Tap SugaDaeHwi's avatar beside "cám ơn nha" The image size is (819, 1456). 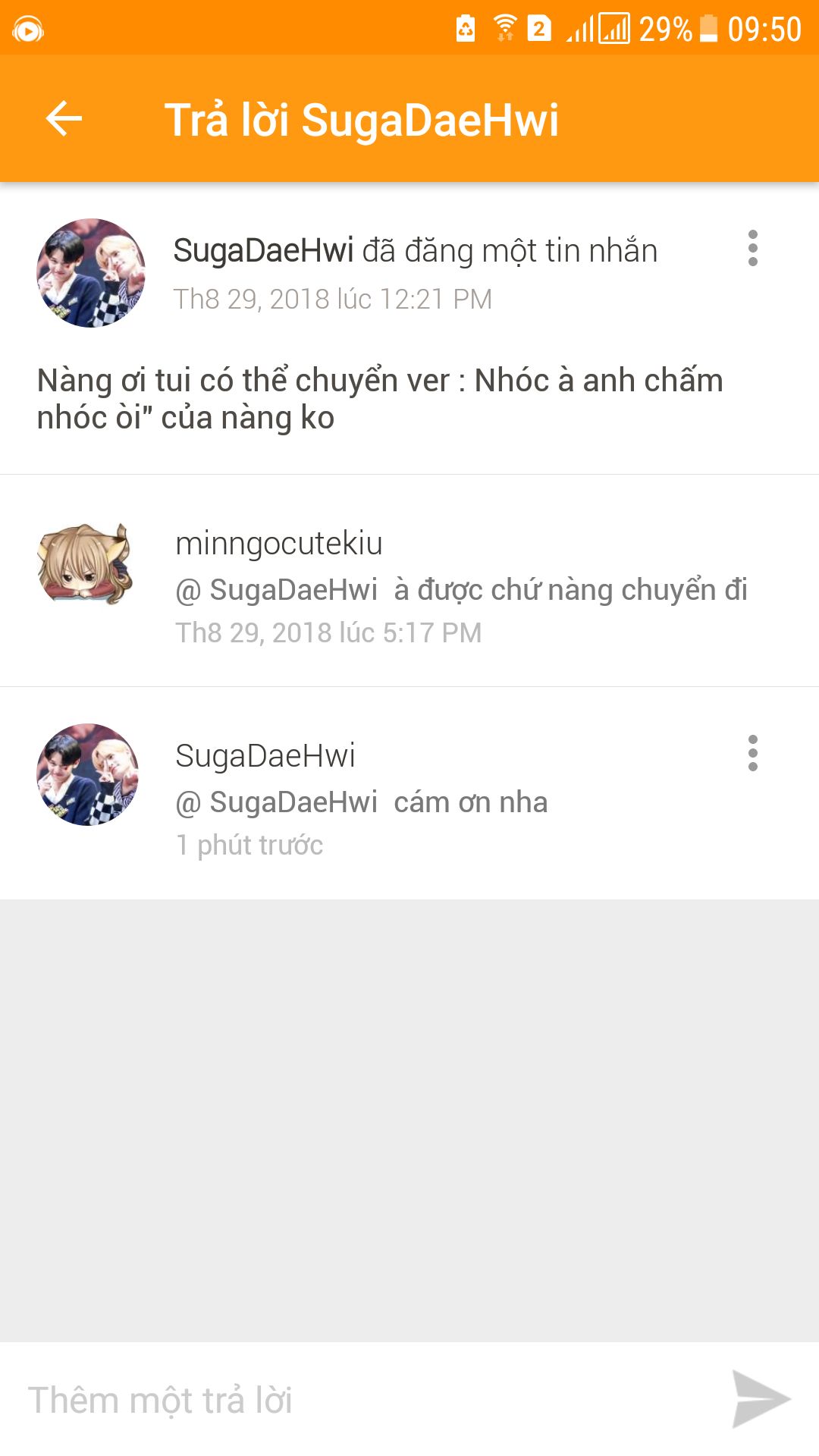click(88, 774)
